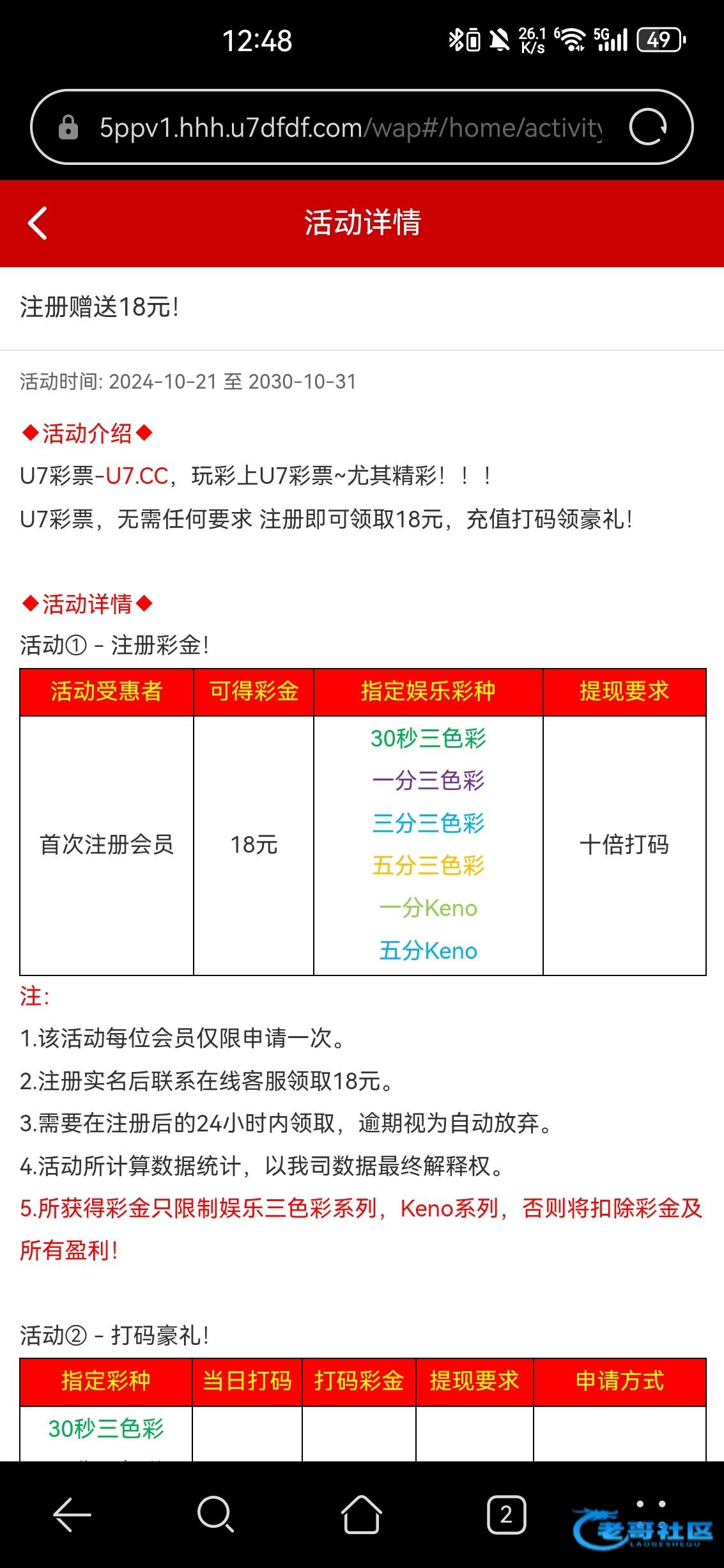Go to the browser home page
The width and height of the screenshot is (724, 1568).
pos(361,1514)
